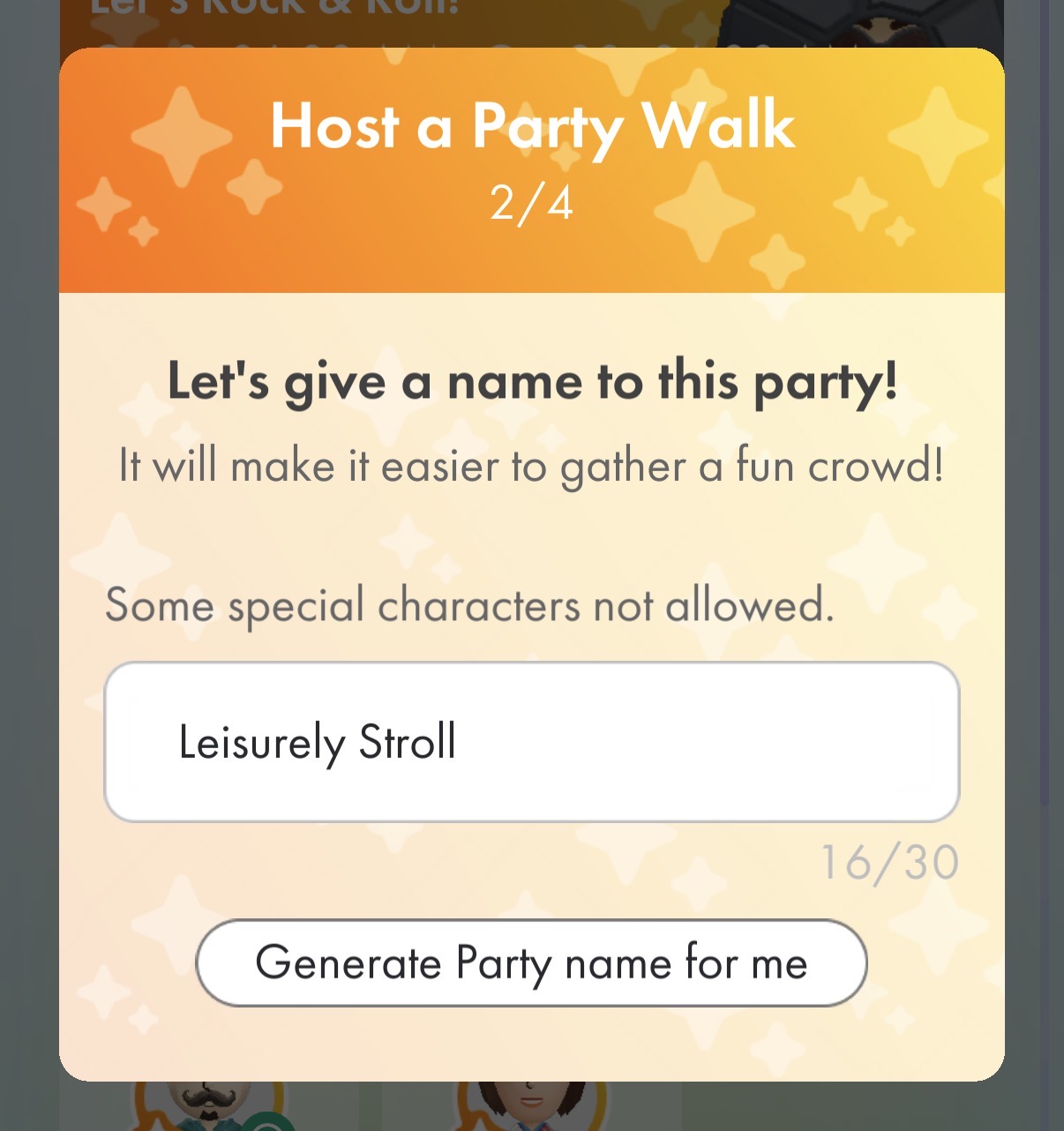Edit the party name field 'Leisurely Stroll'

pyautogui.click(x=531, y=742)
